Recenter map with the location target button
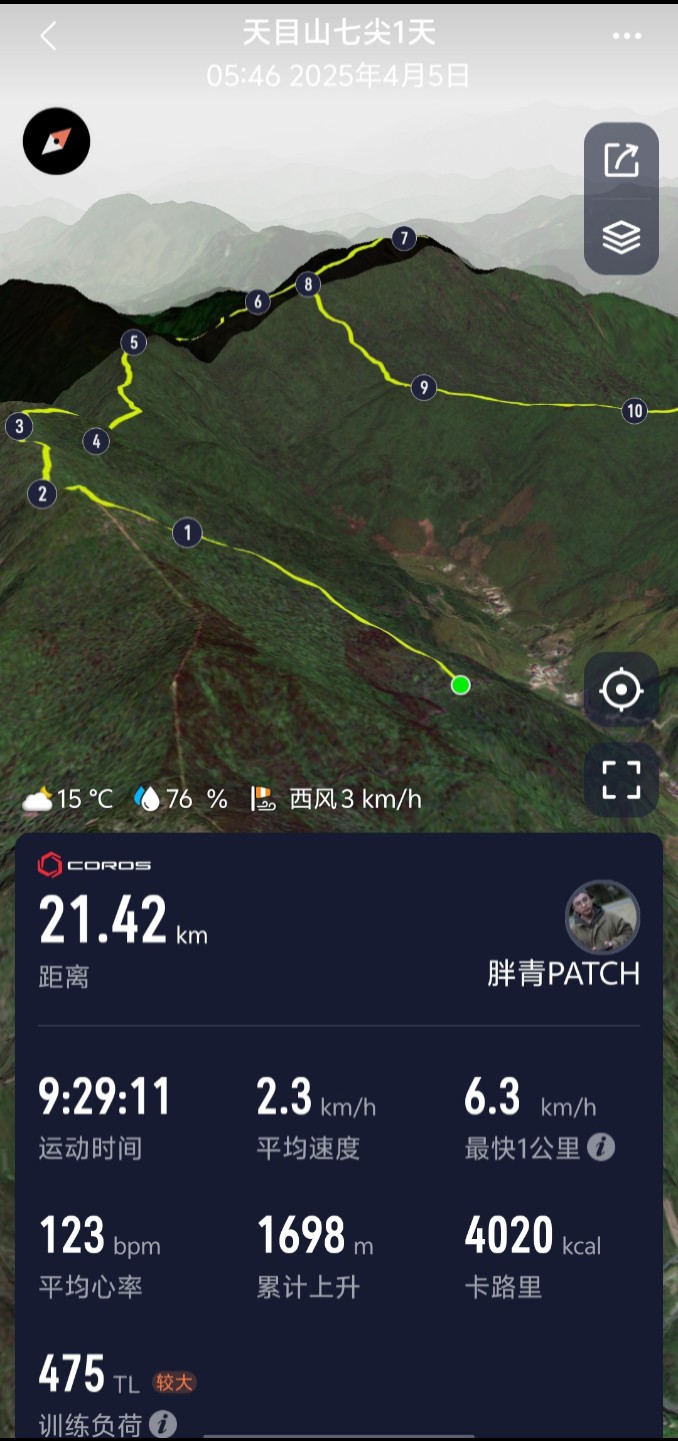Image resolution: width=678 pixels, height=1441 pixels. 621,690
